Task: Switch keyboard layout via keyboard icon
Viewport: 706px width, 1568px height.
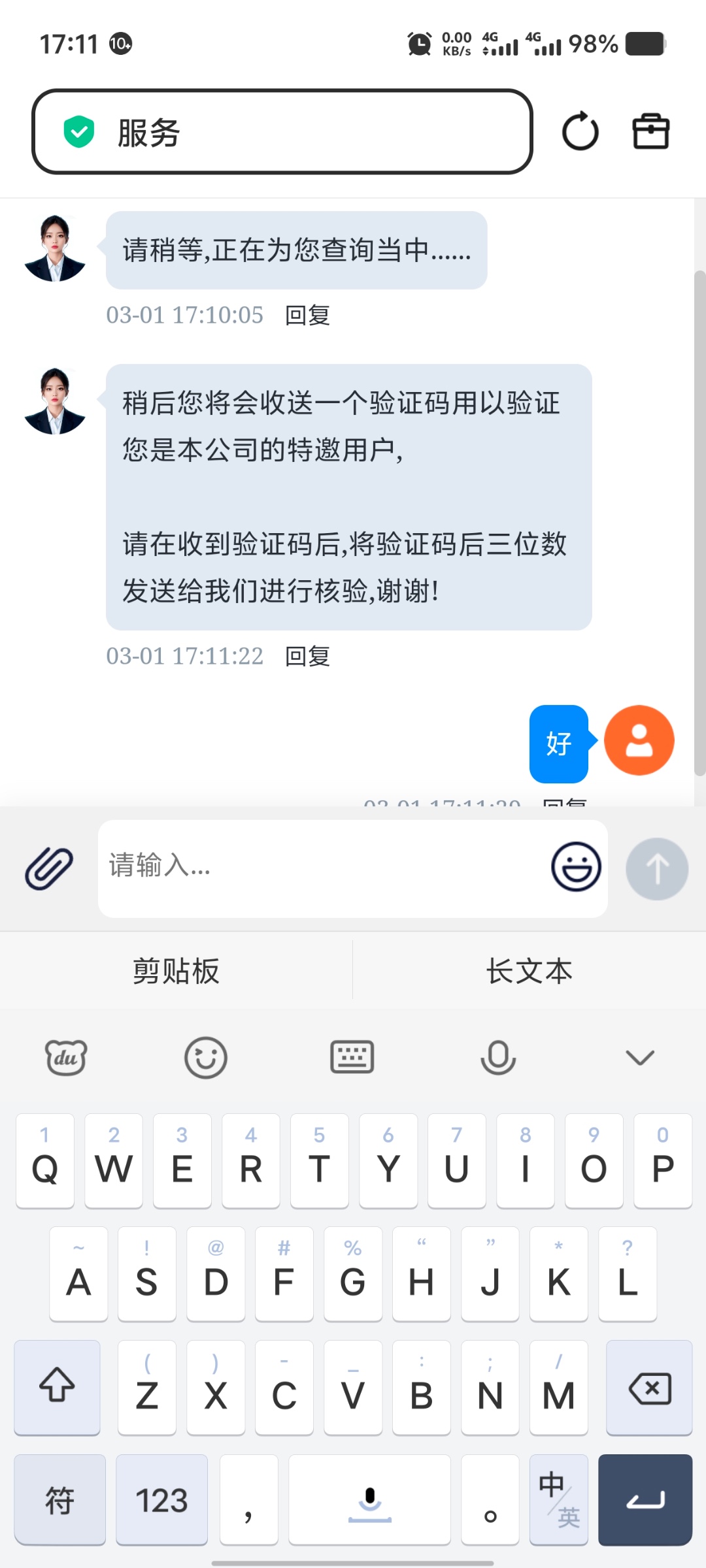Action: 352,1057
